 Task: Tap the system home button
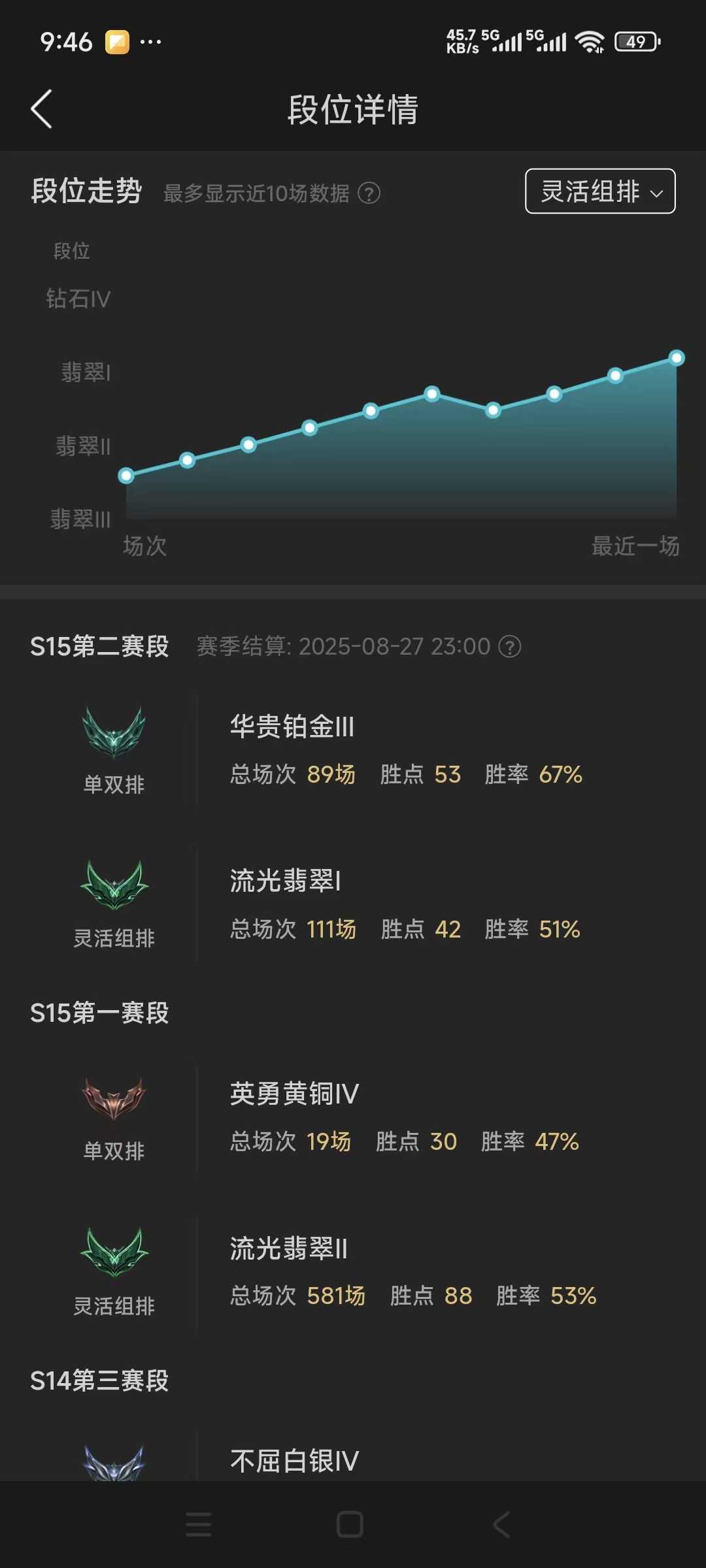pyautogui.click(x=350, y=1524)
